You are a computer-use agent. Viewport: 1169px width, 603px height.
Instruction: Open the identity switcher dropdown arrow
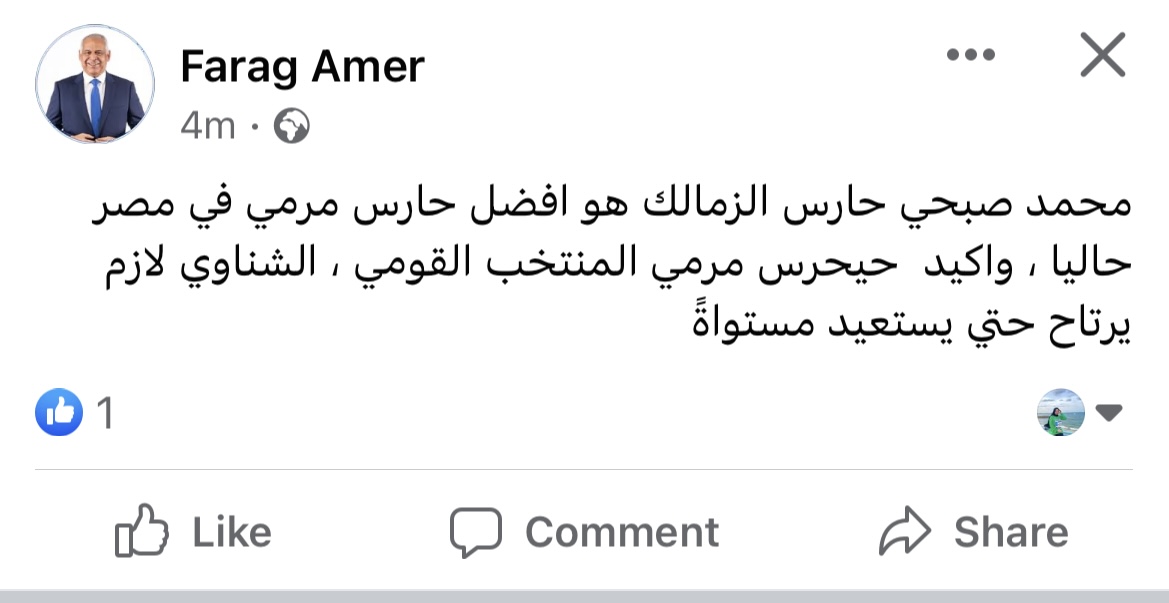[x=1108, y=412]
